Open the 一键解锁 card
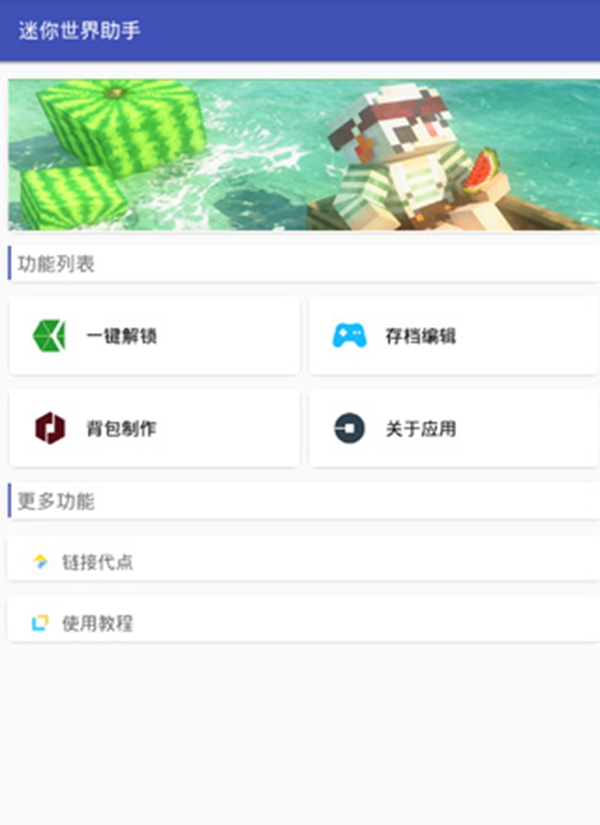 click(154, 336)
